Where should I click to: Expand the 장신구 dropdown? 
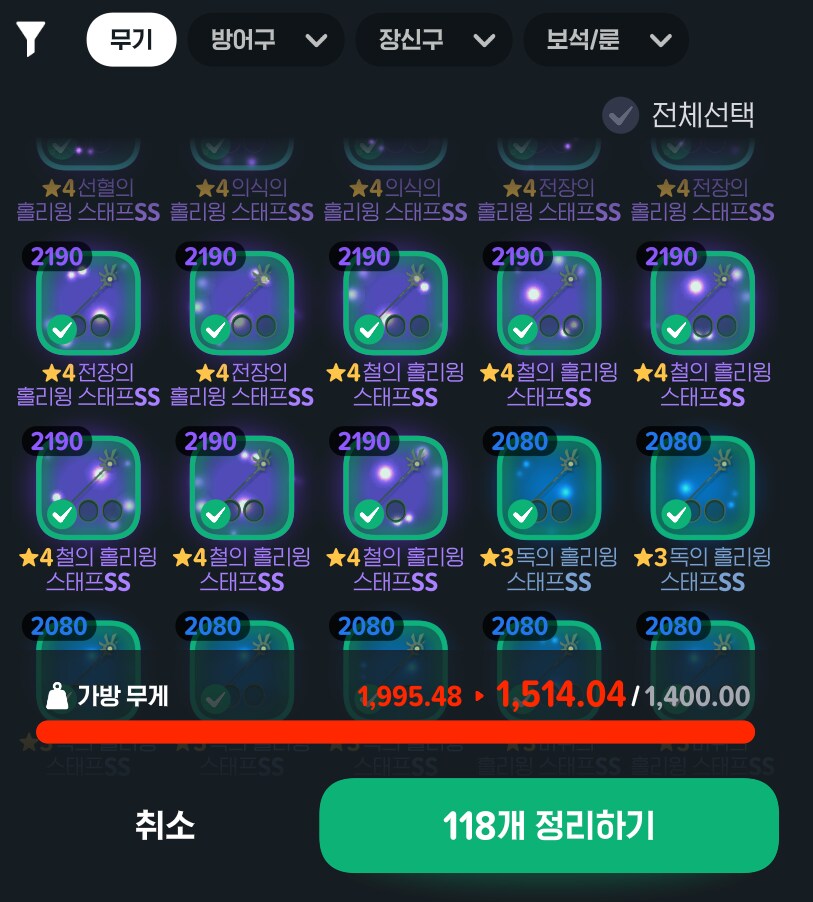(x=435, y=41)
